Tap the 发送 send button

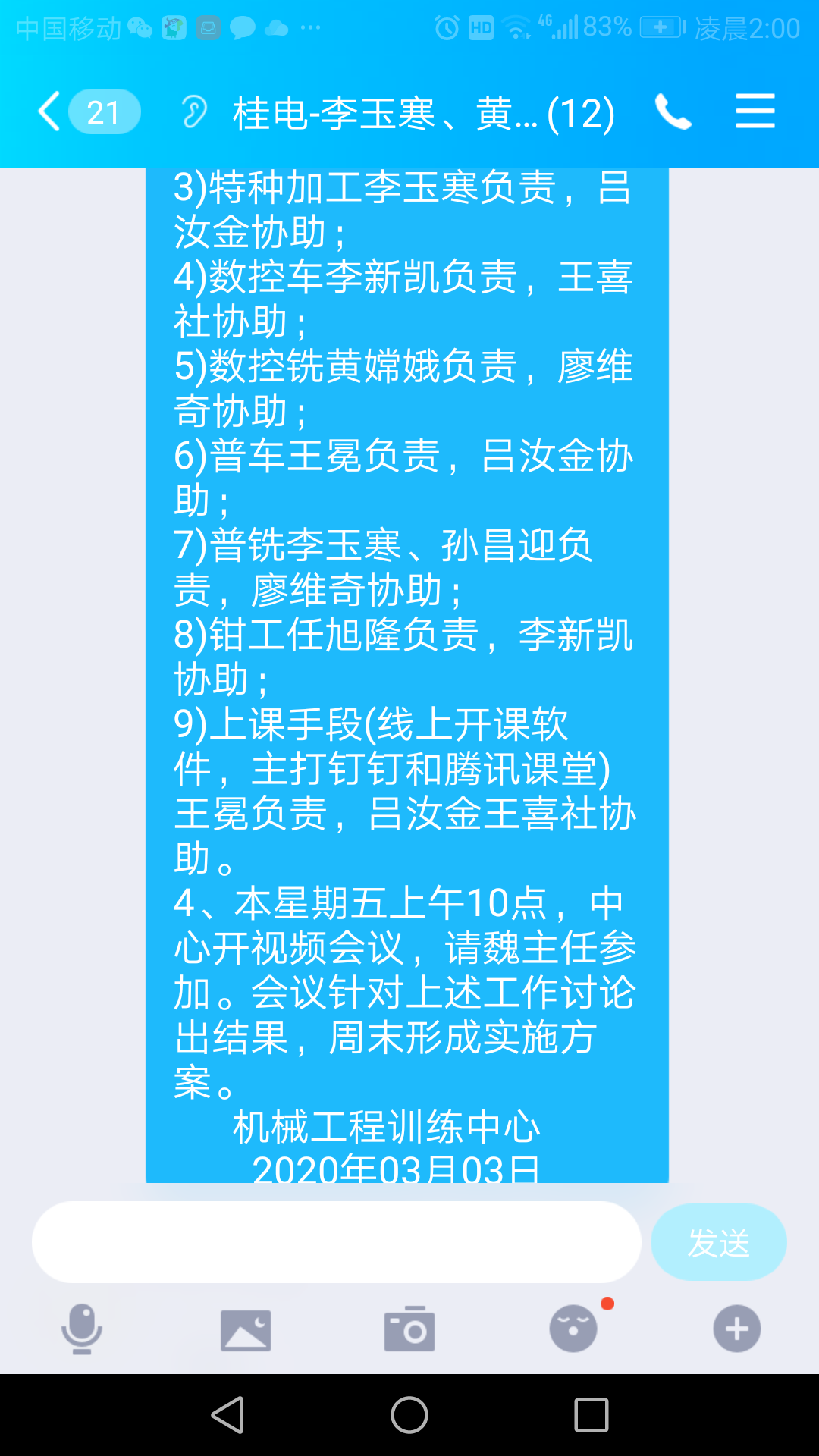pos(719,1242)
